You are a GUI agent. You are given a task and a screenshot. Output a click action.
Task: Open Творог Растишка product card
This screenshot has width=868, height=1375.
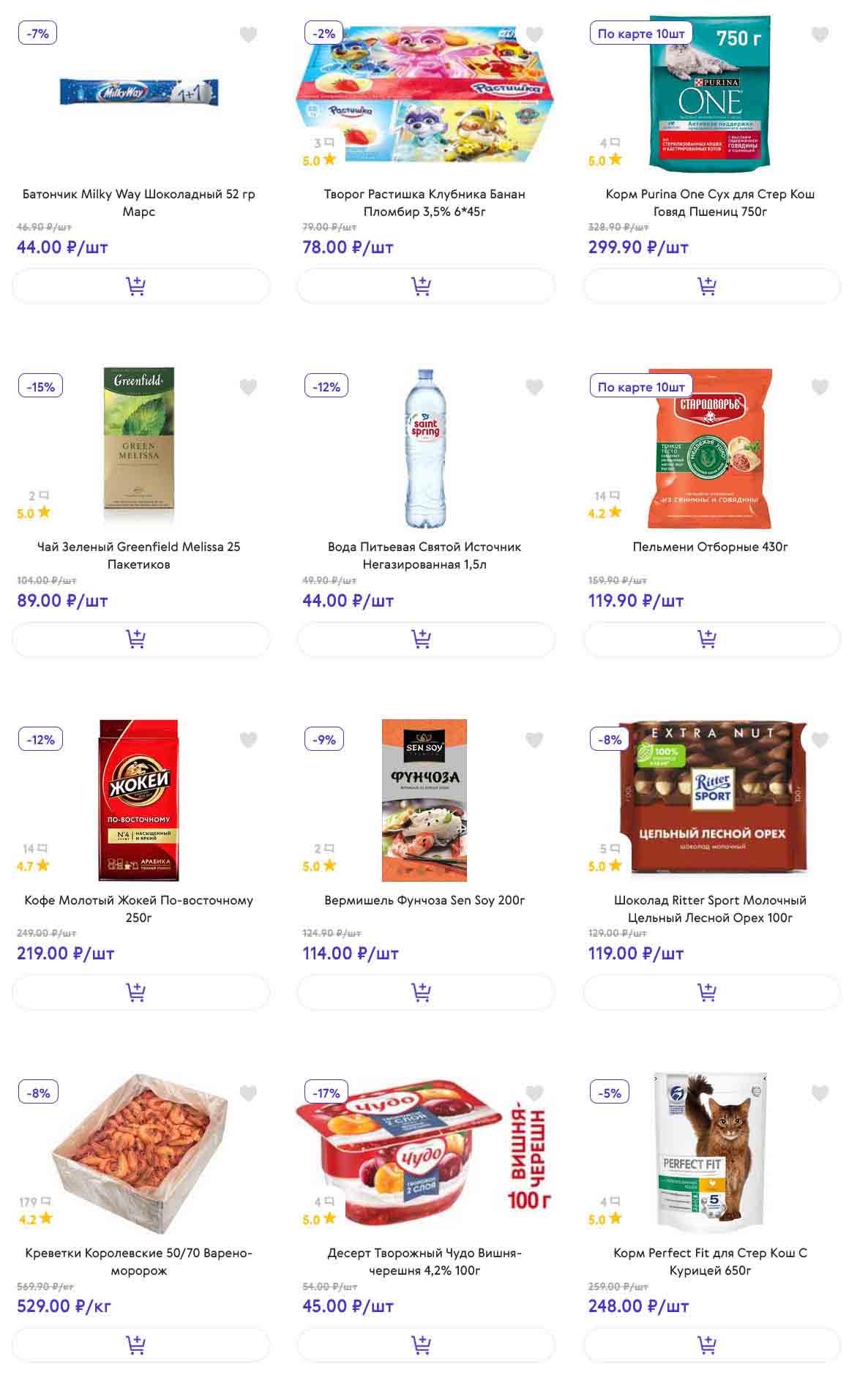coord(424,203)
